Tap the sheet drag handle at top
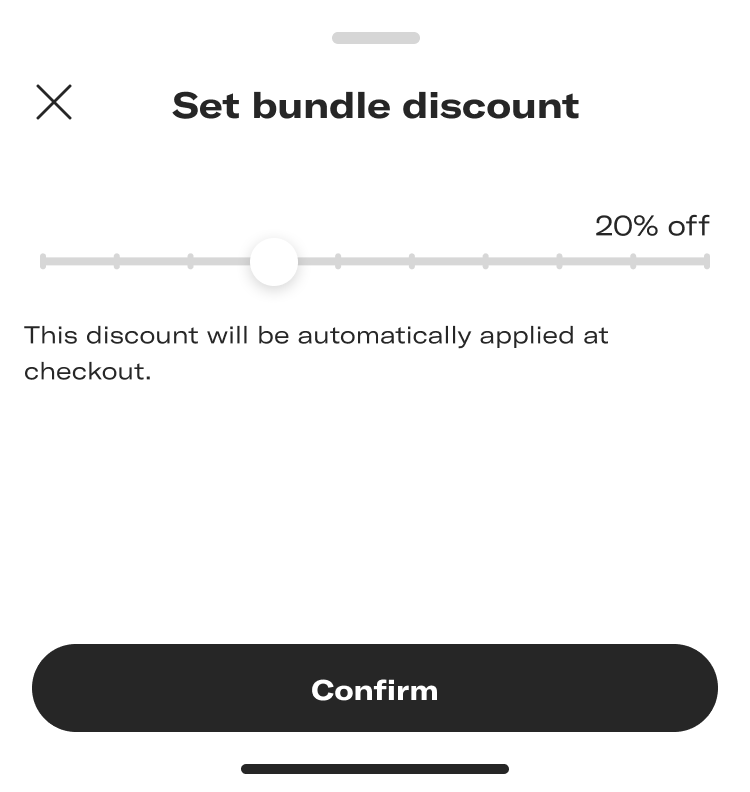 [x=375, y=39]
